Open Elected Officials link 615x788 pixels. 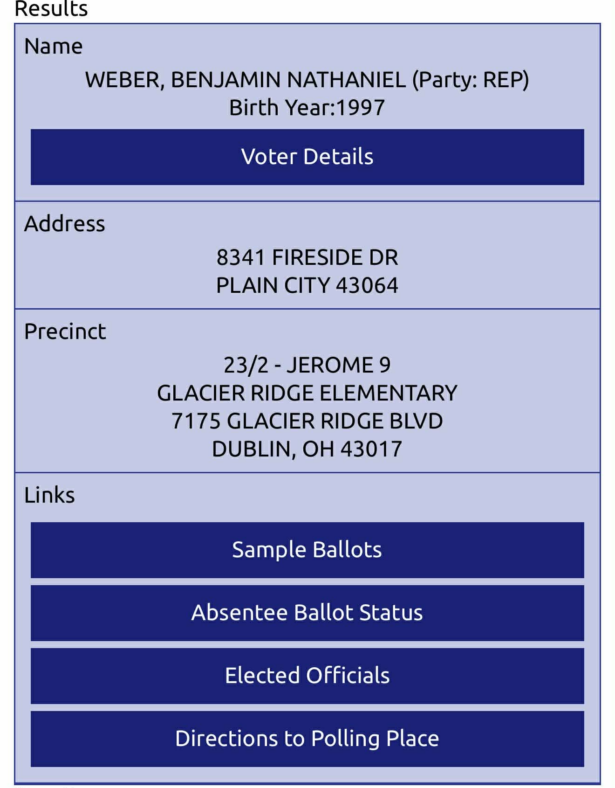click(x=307, y=676)
